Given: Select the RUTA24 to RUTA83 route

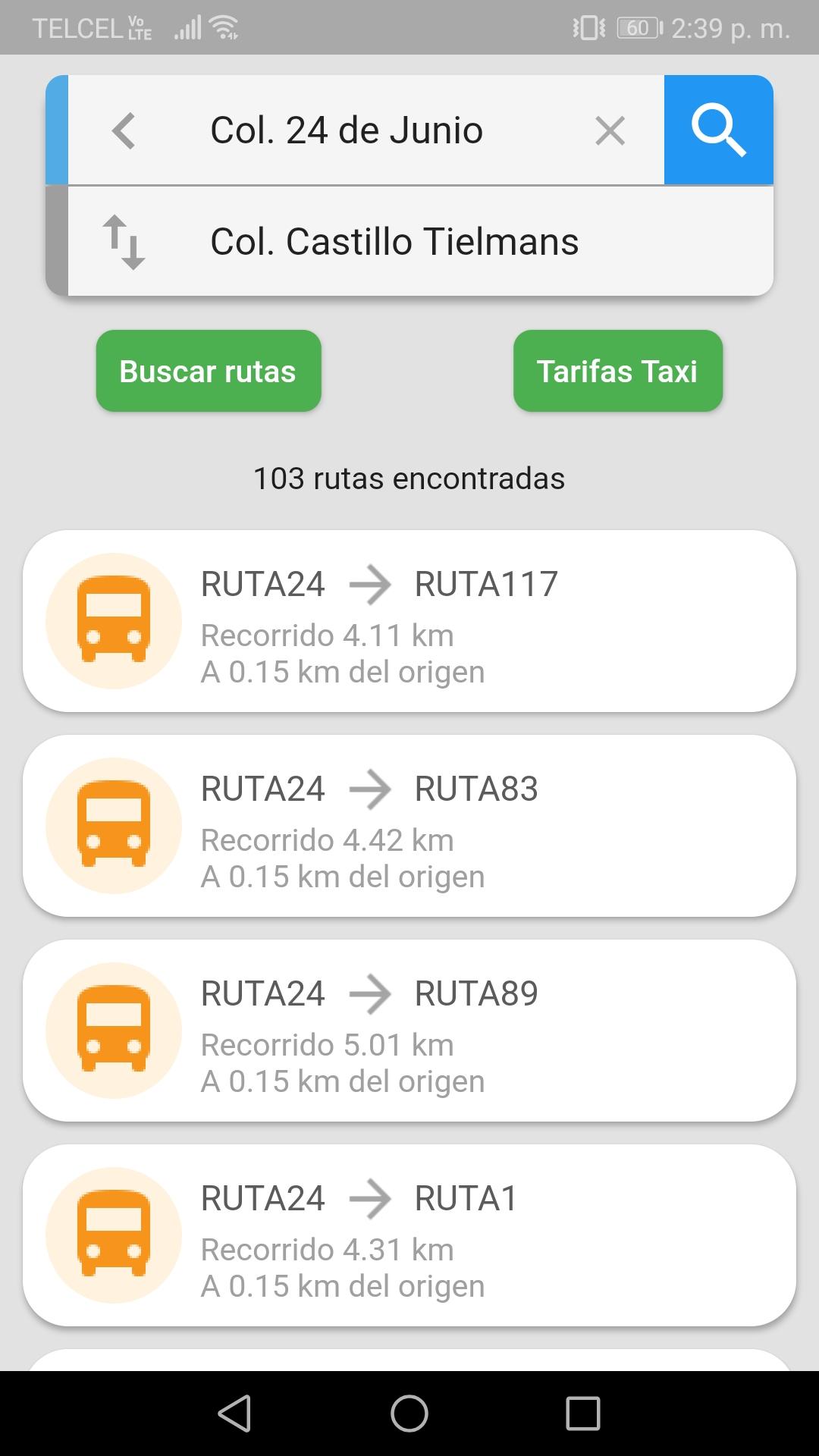Looking at the screenshot, I should coord(409,826).
